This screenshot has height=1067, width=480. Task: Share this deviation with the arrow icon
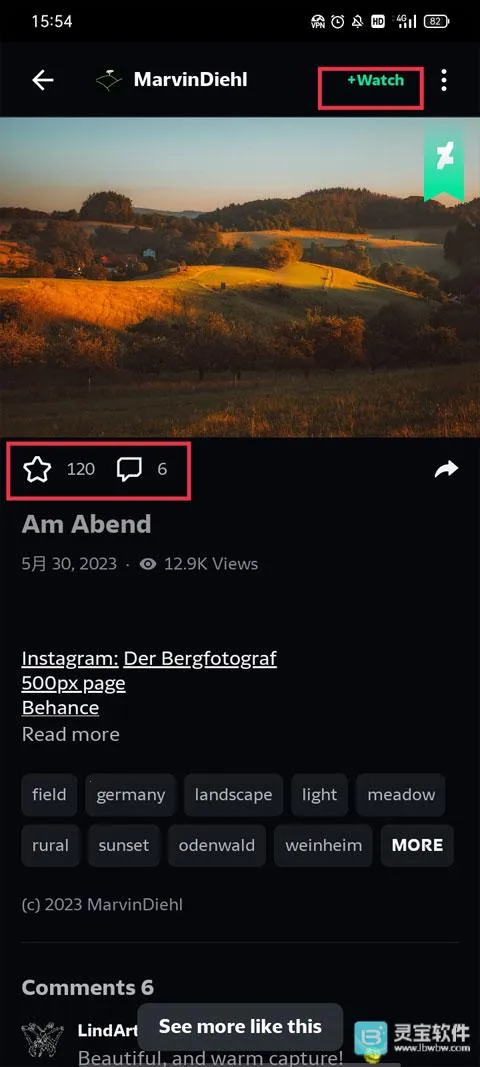(447, 469)
